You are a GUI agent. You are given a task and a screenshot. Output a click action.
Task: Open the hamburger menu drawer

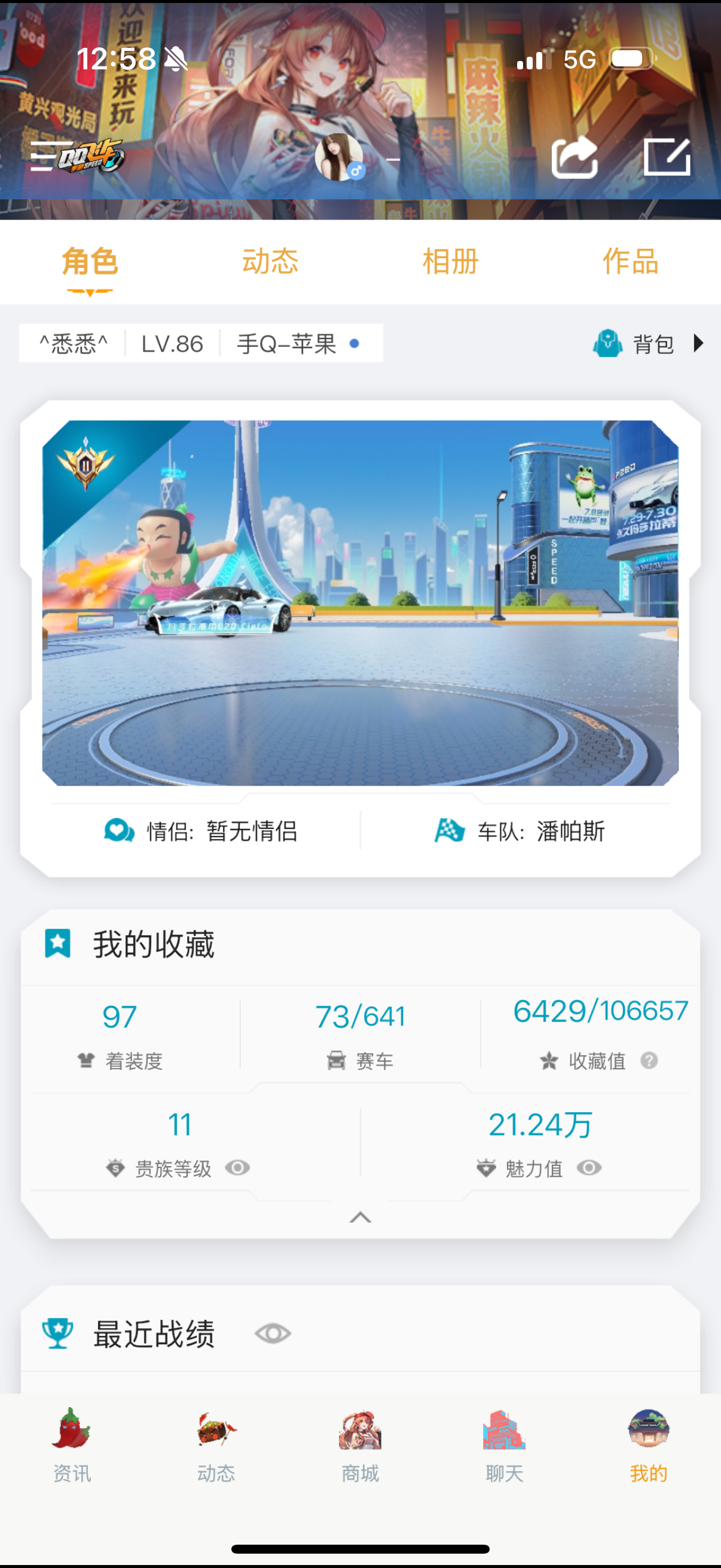(44, 157)
